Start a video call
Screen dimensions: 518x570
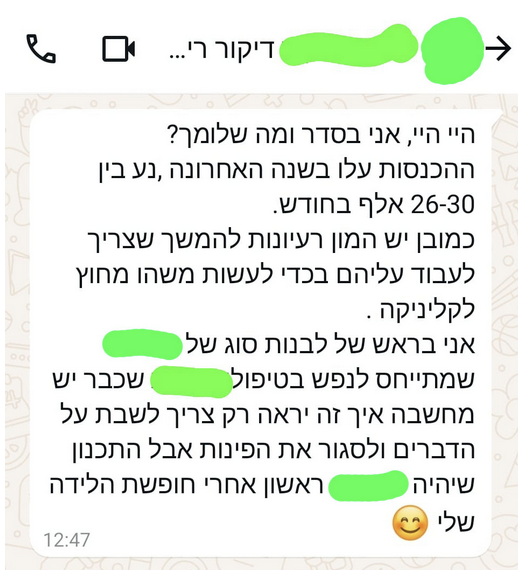(x=119, y=49)
